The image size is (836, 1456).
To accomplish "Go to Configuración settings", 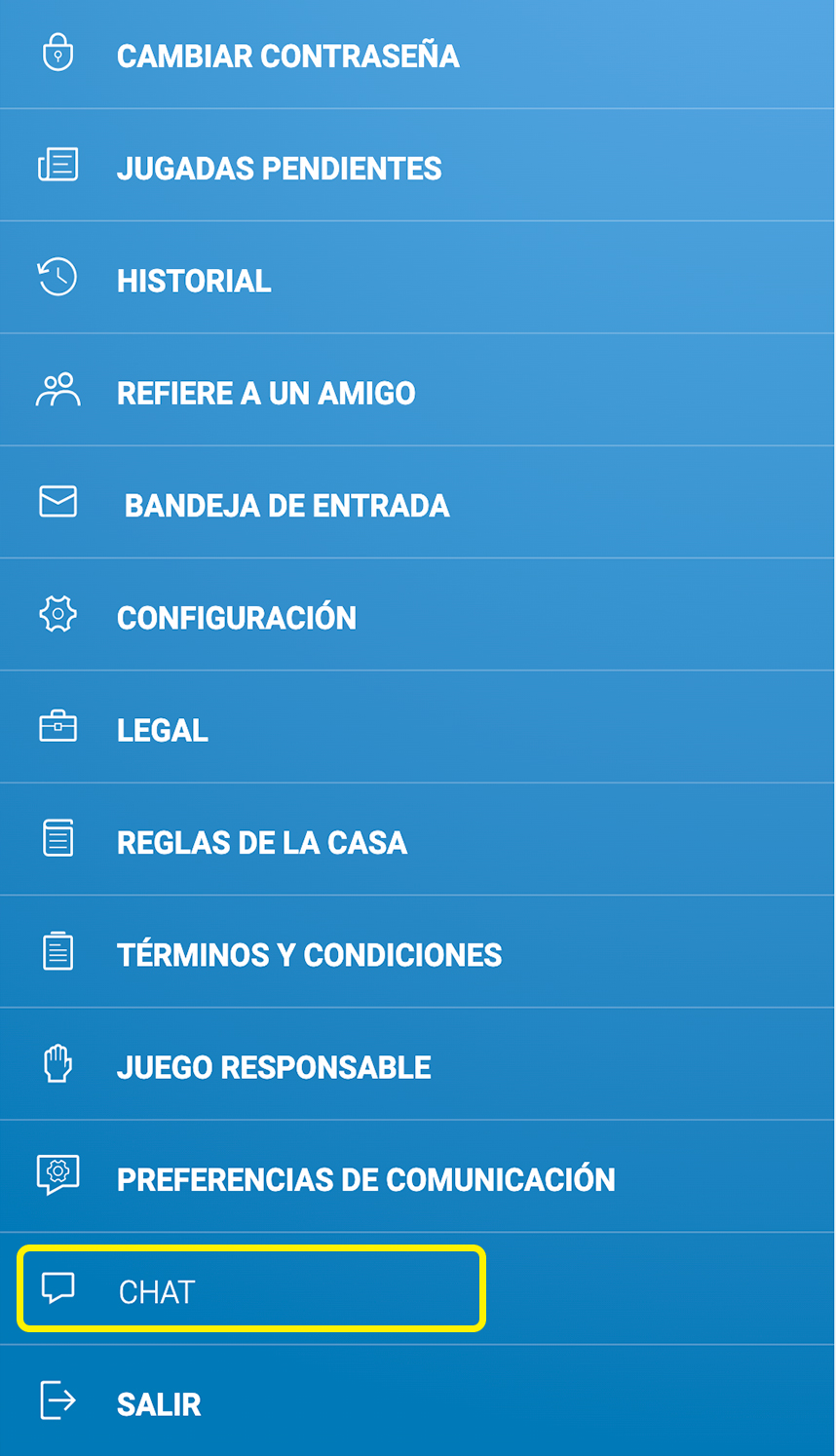I will click(417, 615).
